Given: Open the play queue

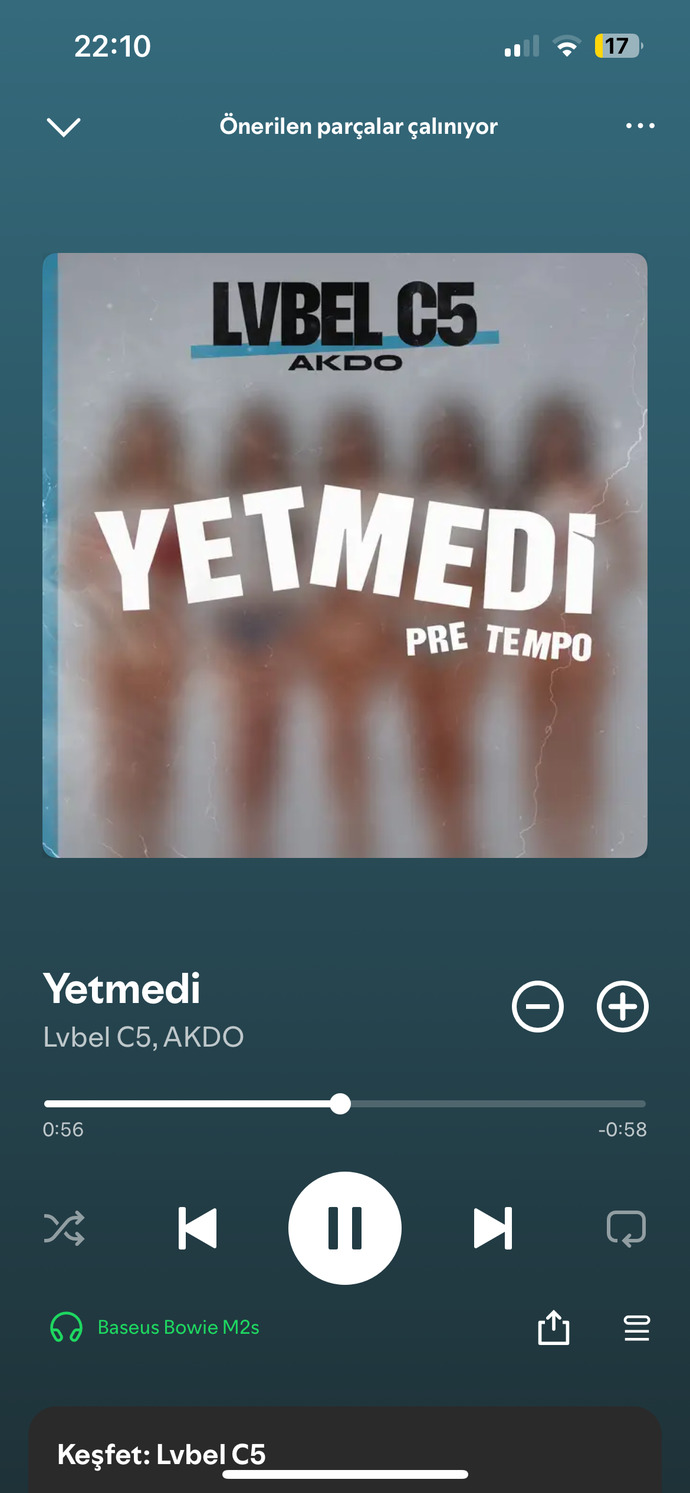Looking at the screenshot, I should [x=637, y=1328].
